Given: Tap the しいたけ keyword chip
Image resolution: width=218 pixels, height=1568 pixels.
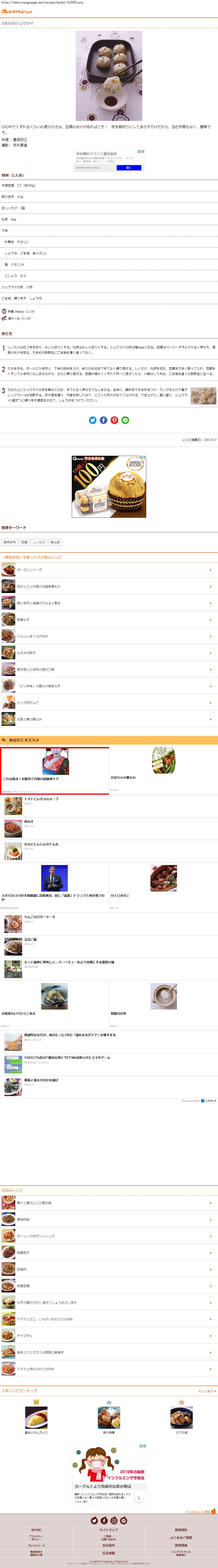Looking at the screenshot, I should [39, 542].
